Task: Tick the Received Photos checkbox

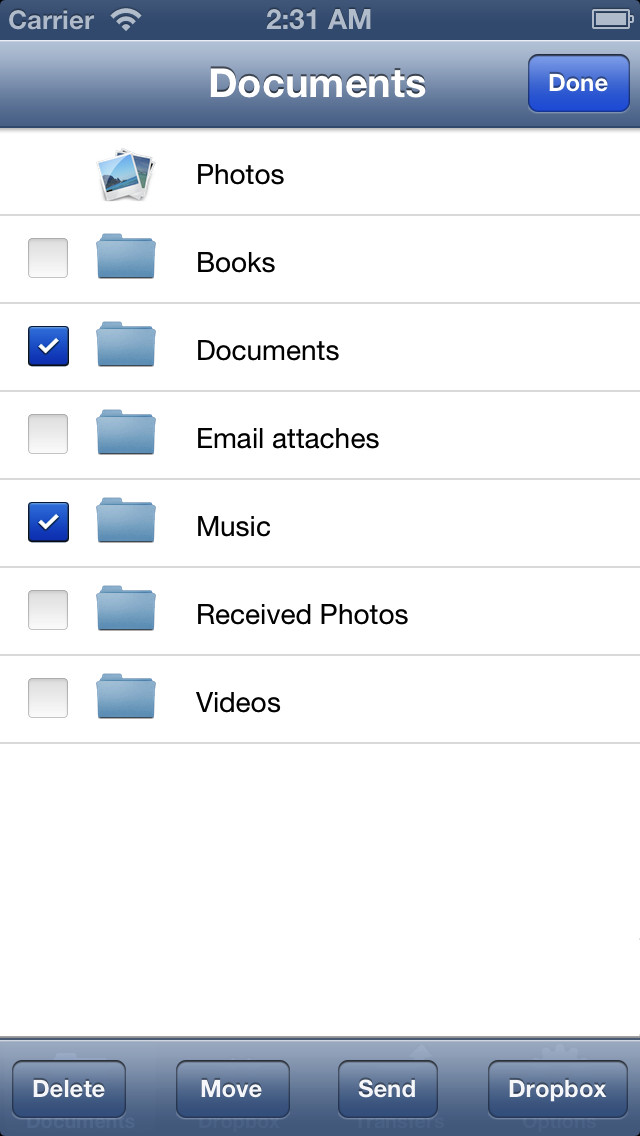Action: 48,610
